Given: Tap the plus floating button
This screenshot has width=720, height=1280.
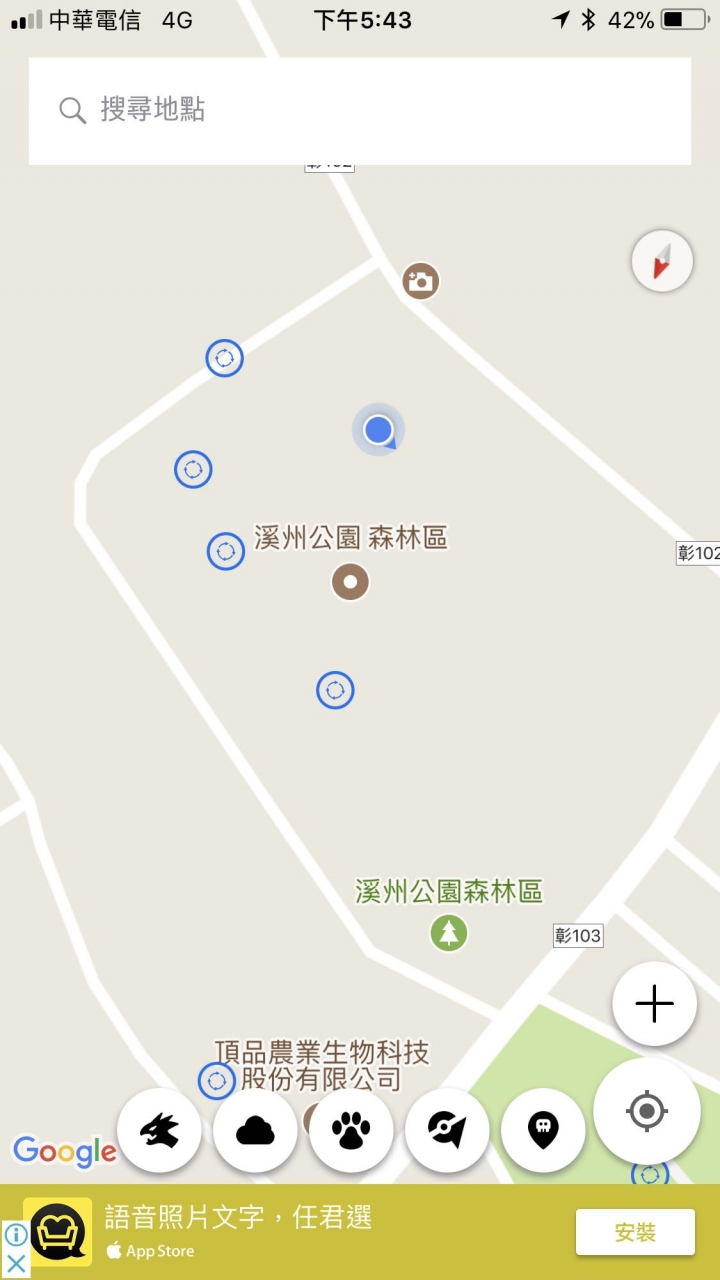Looking at the screenshot, I should tap(655, 1003).
